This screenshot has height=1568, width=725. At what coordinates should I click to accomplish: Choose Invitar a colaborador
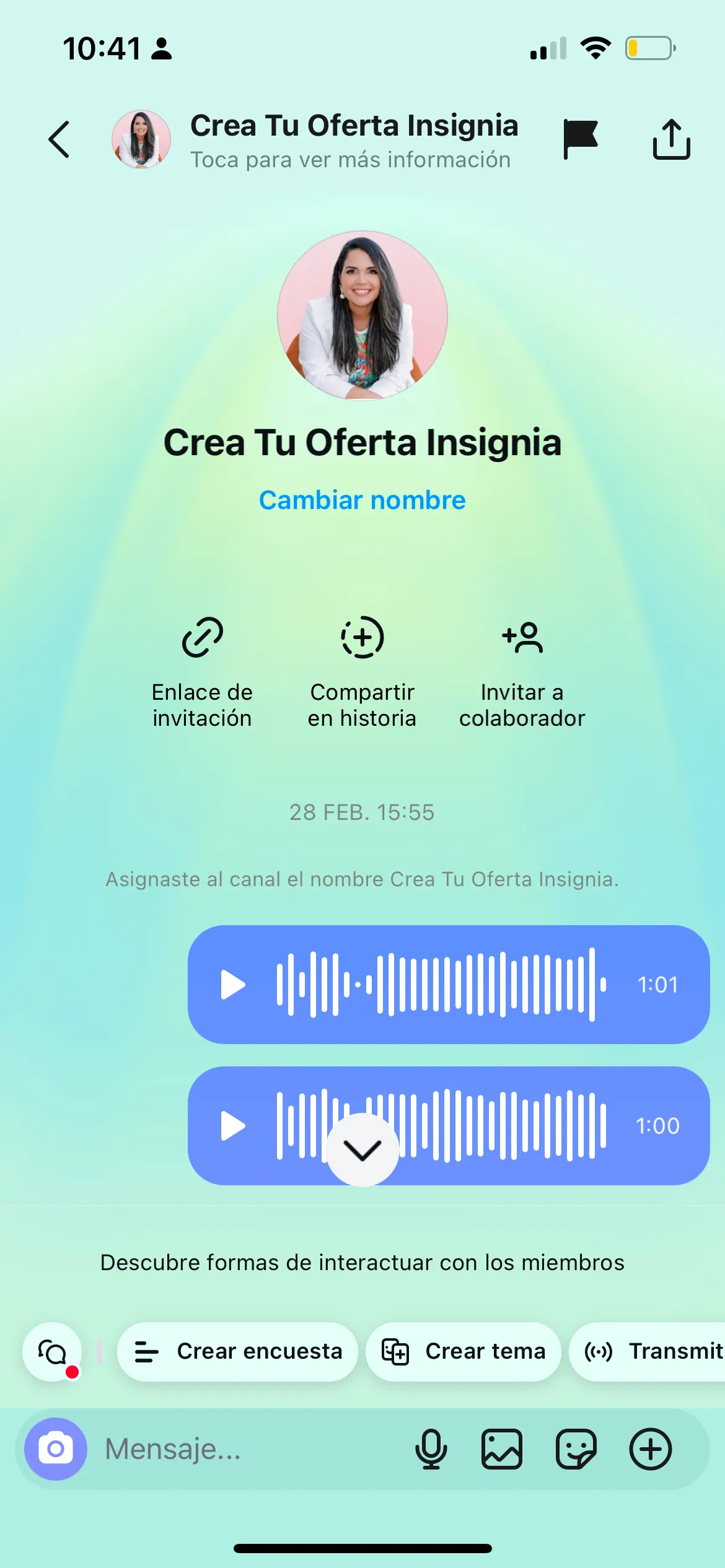pyautogui.click(x=522, y=673)
